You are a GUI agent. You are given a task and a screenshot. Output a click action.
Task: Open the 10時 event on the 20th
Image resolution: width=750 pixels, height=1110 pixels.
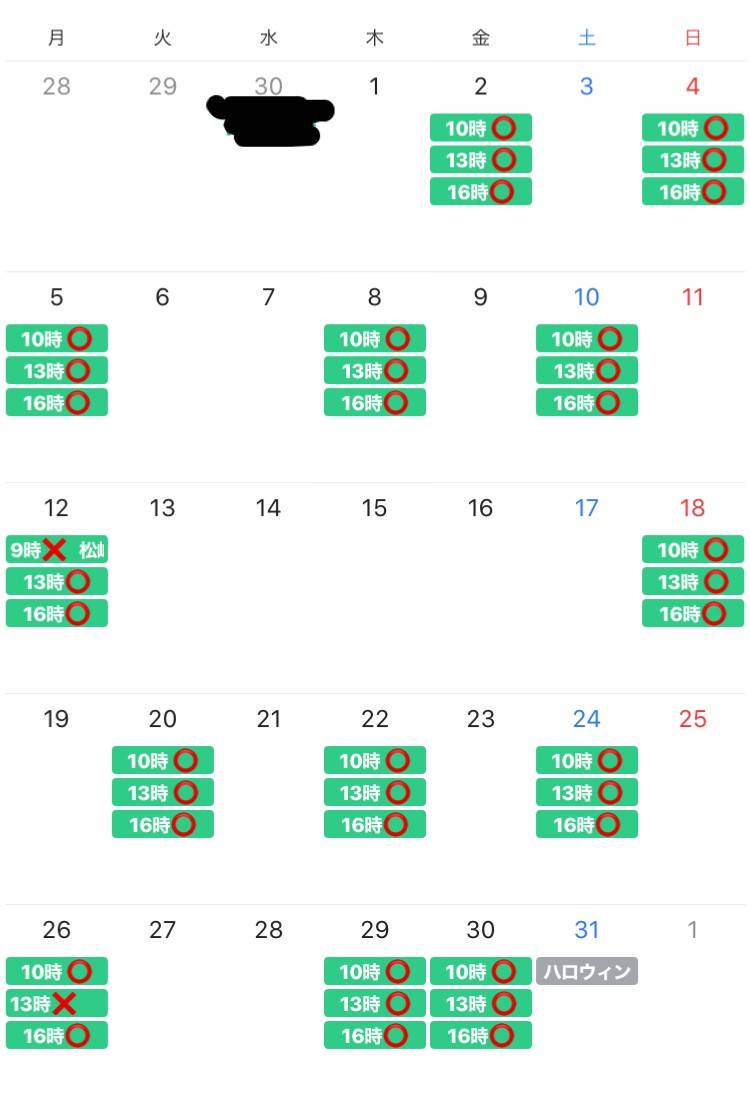click(162, 761)
